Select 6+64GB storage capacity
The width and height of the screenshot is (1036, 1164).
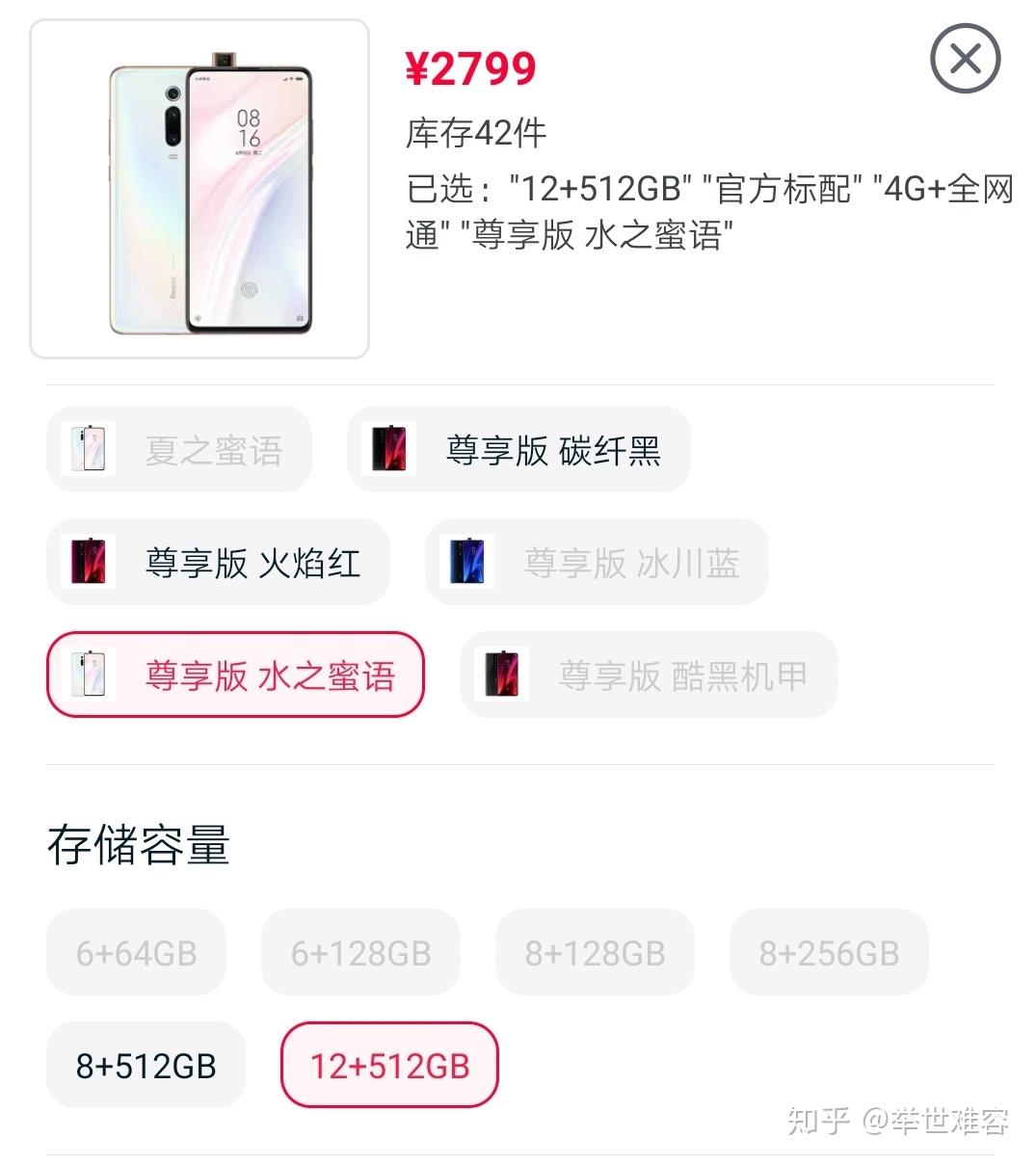click(x=136, y=953)
